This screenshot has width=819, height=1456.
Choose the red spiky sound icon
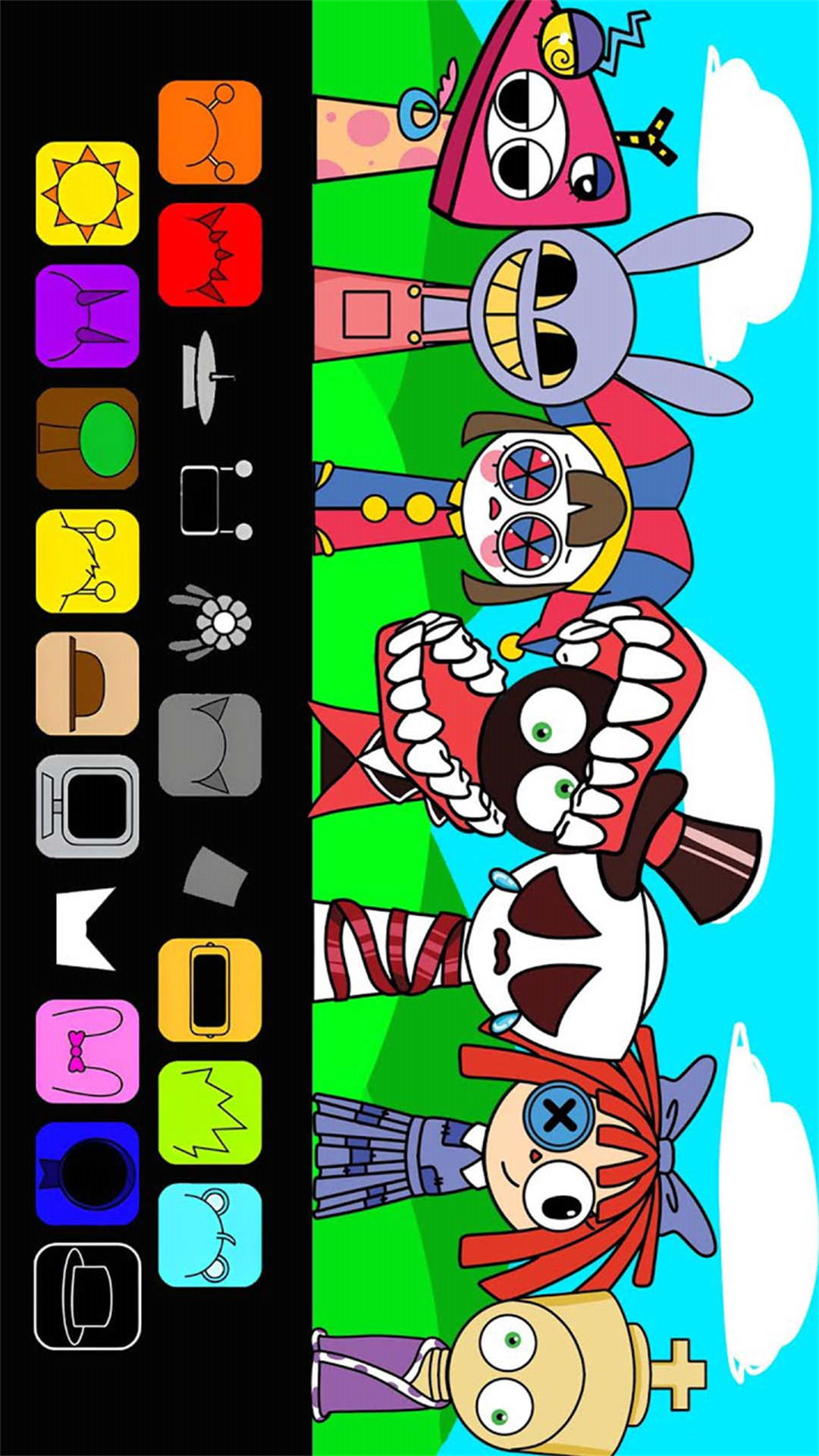click(x=210, y=255)
